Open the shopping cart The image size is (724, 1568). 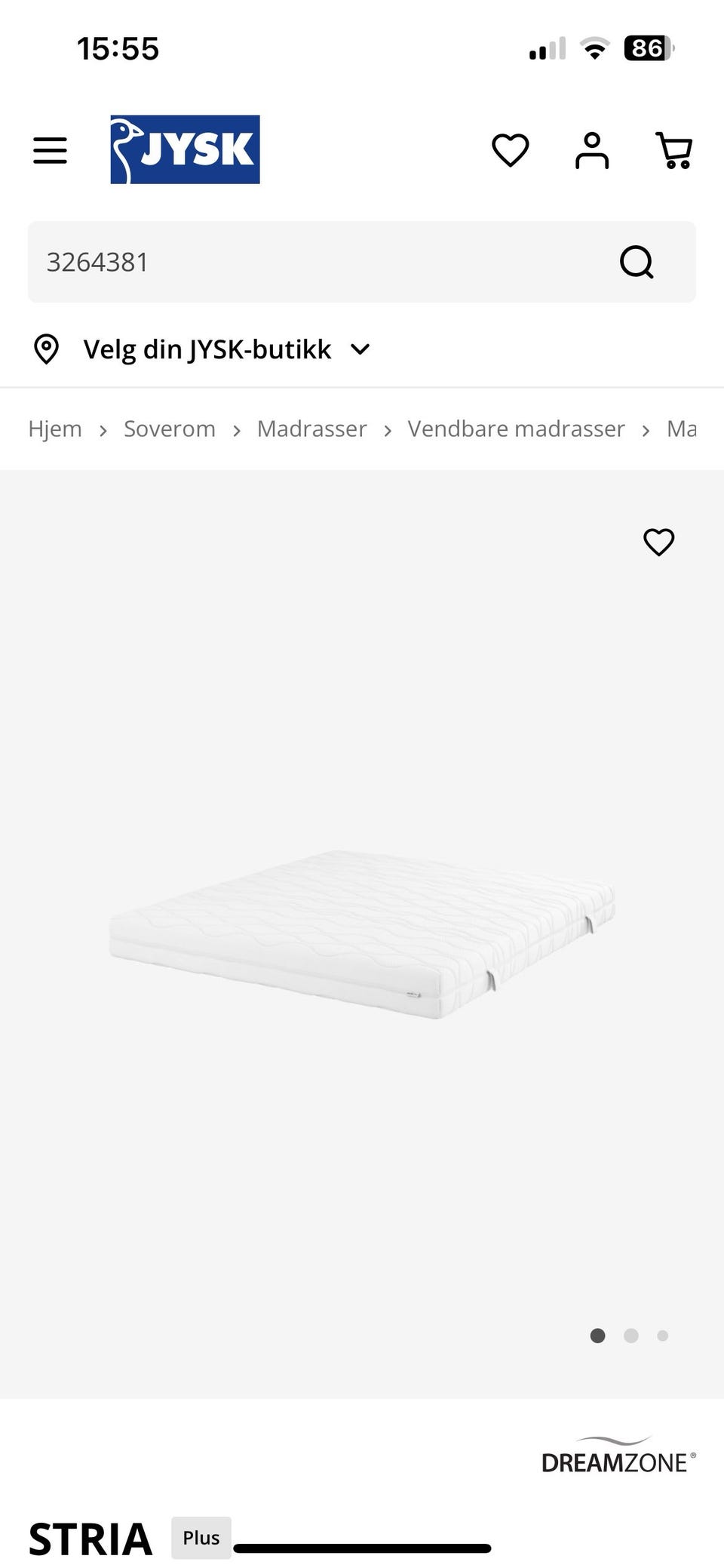[x=674, y=150]
